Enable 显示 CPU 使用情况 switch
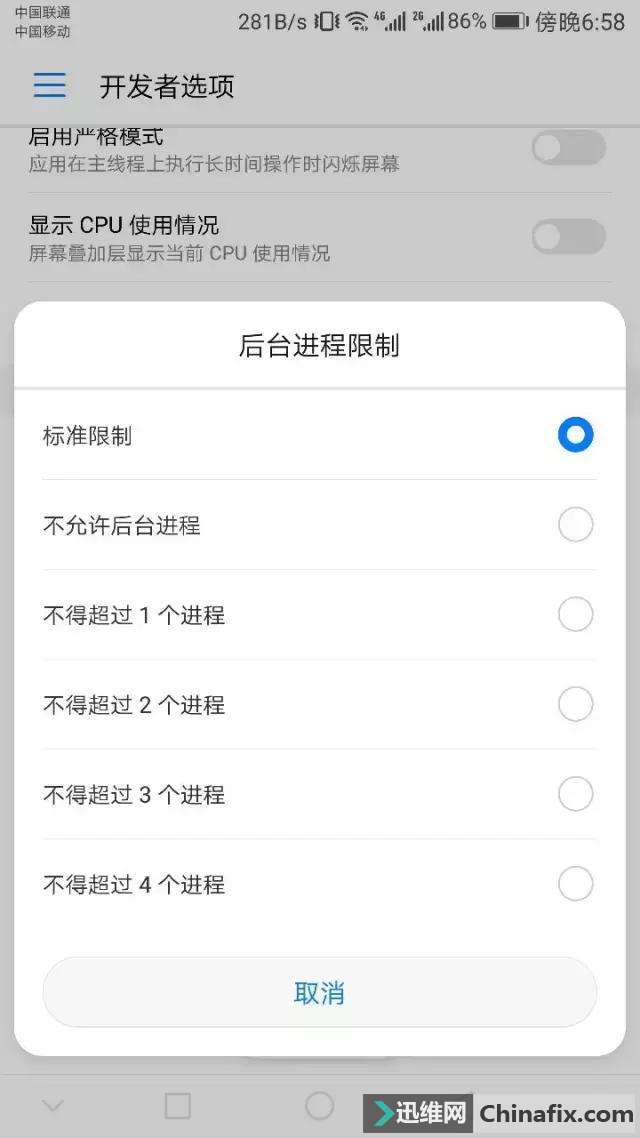Viewport: 640px width, 1138px height. [568, 237]
